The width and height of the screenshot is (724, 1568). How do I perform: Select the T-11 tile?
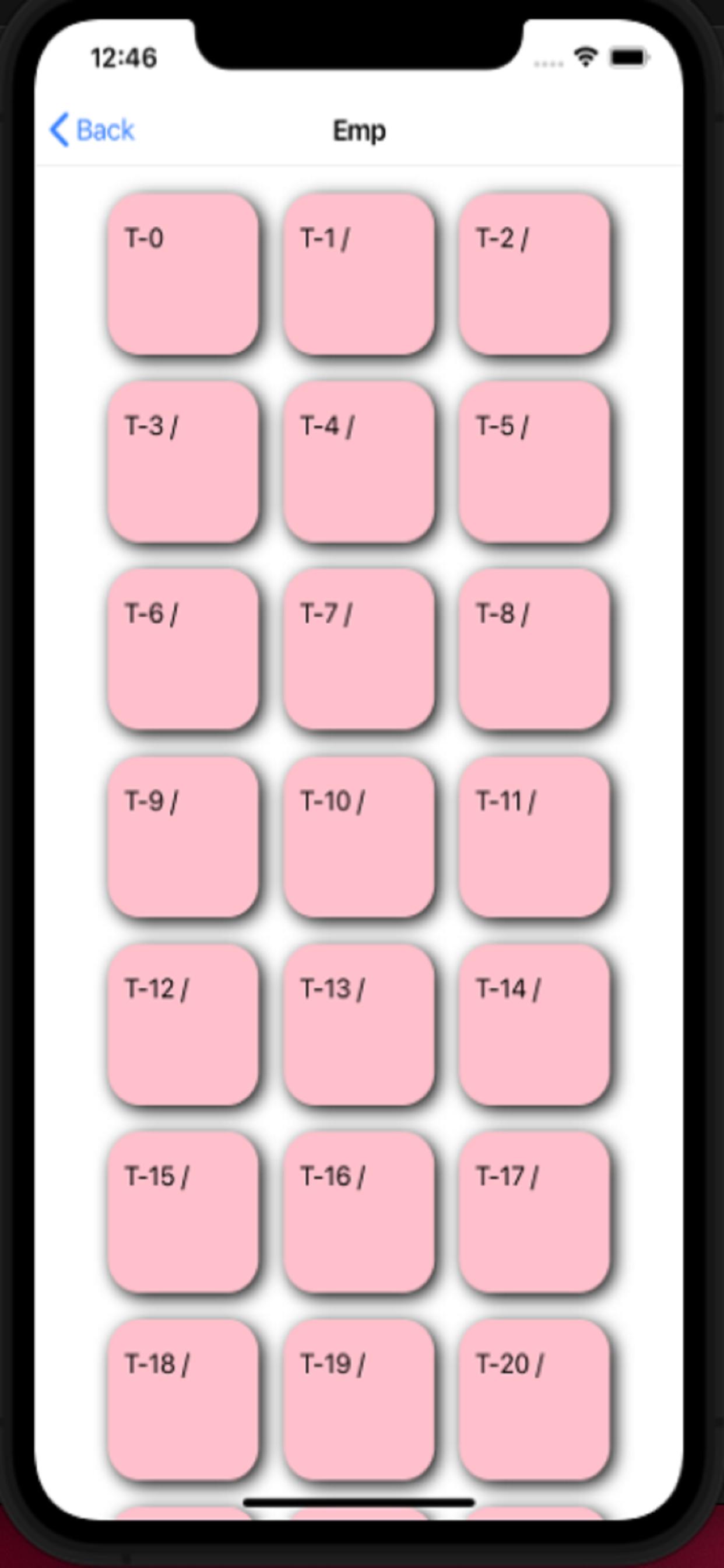(x=534, y=836)
